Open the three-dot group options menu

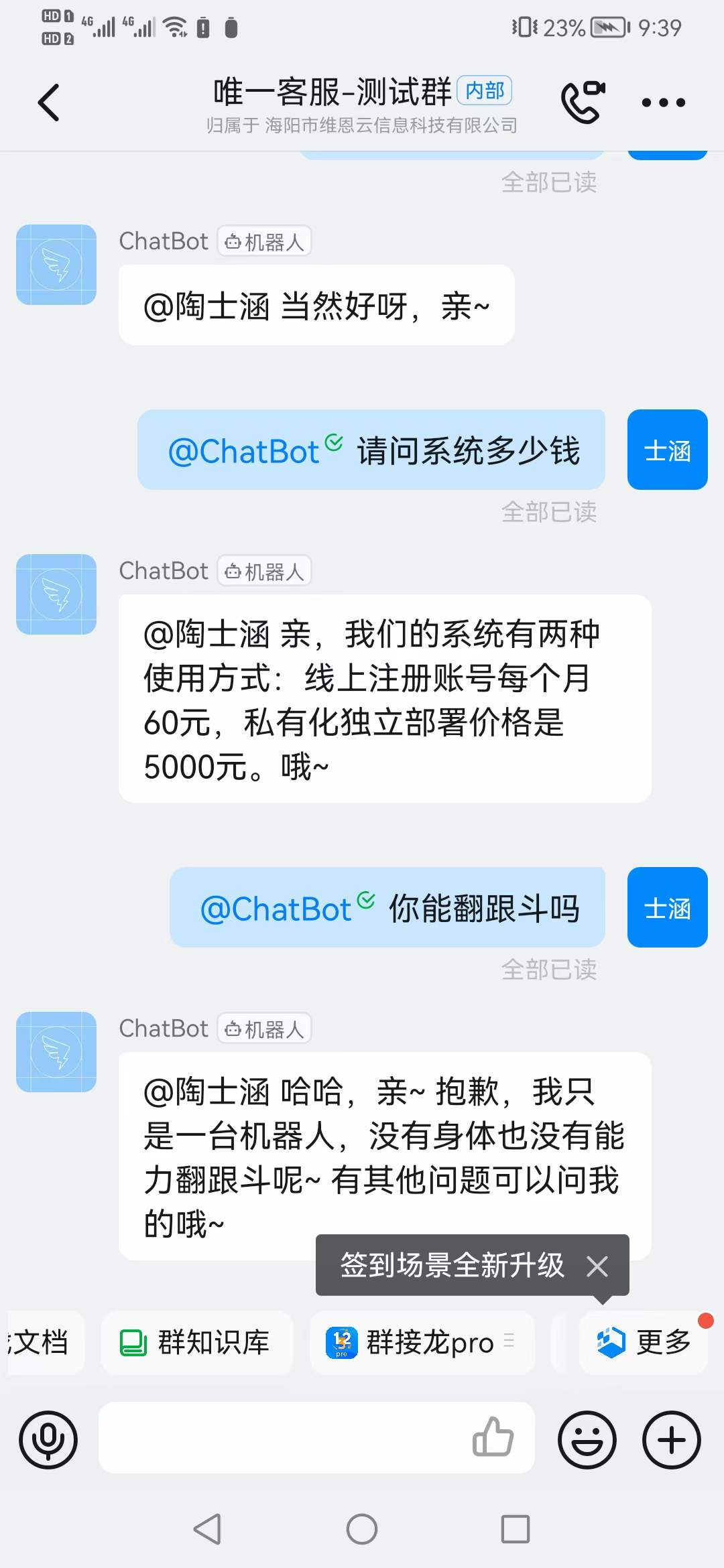(x=663, y=103)
